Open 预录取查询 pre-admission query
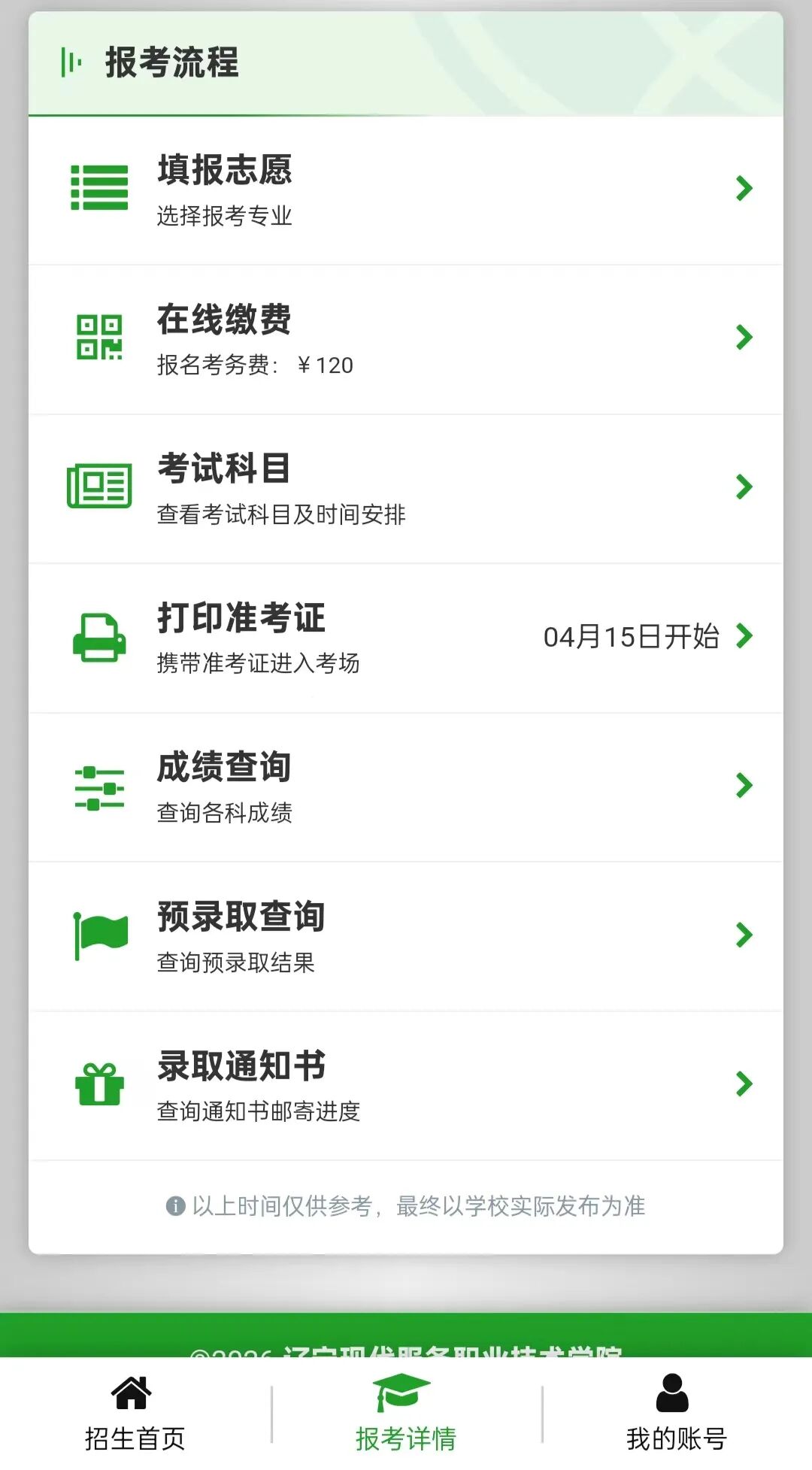812x1470 pixels. point(406,936)
